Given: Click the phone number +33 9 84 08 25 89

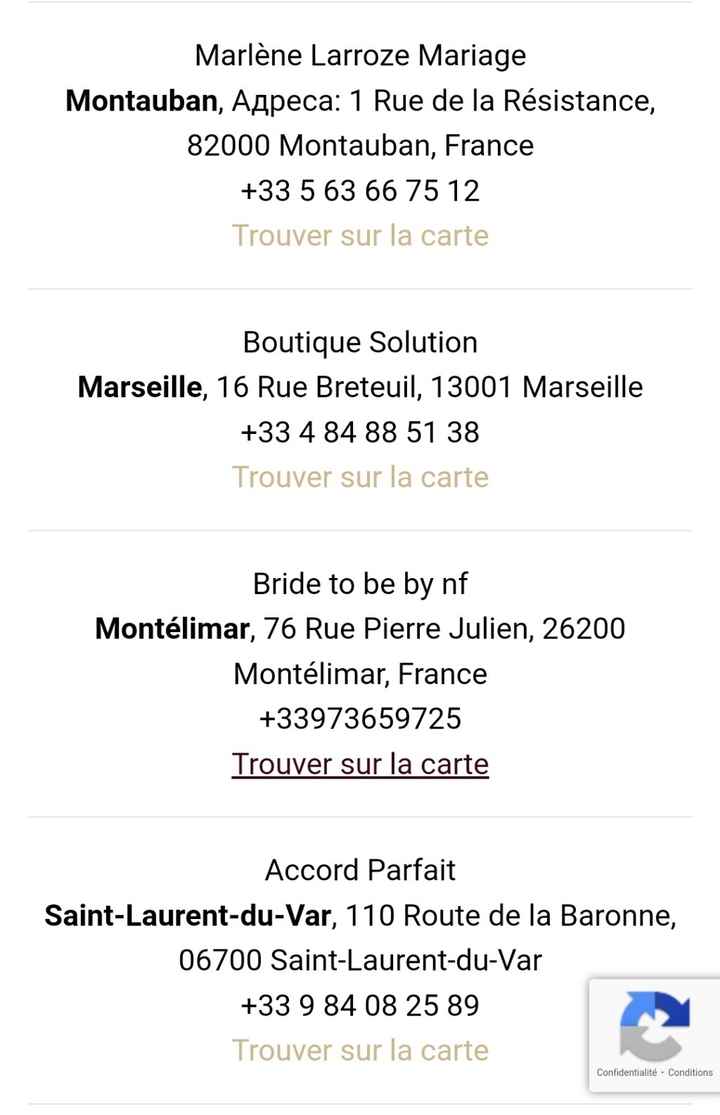Looking at the screenshot, I should coord(361,1005).
